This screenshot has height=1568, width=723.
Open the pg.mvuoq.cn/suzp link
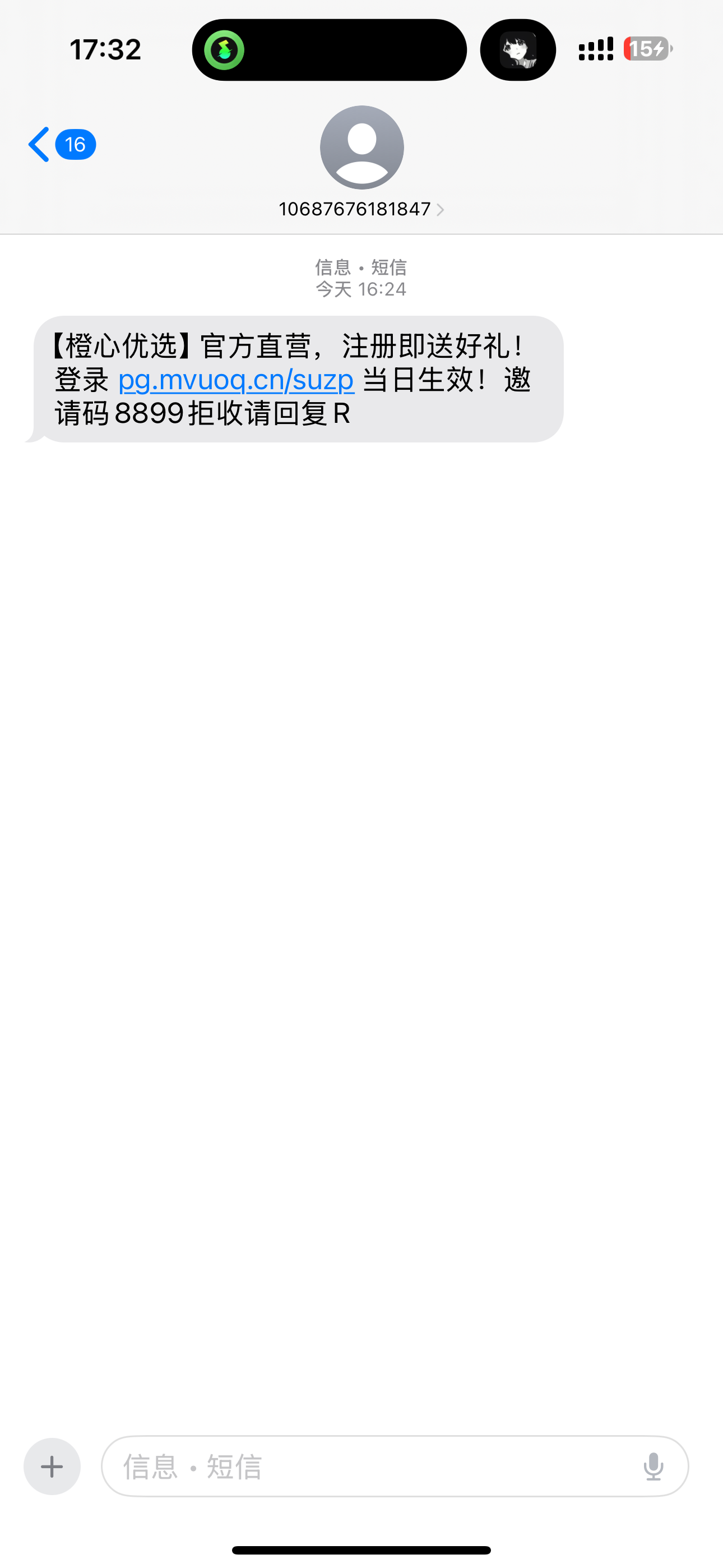coord(236,380)
